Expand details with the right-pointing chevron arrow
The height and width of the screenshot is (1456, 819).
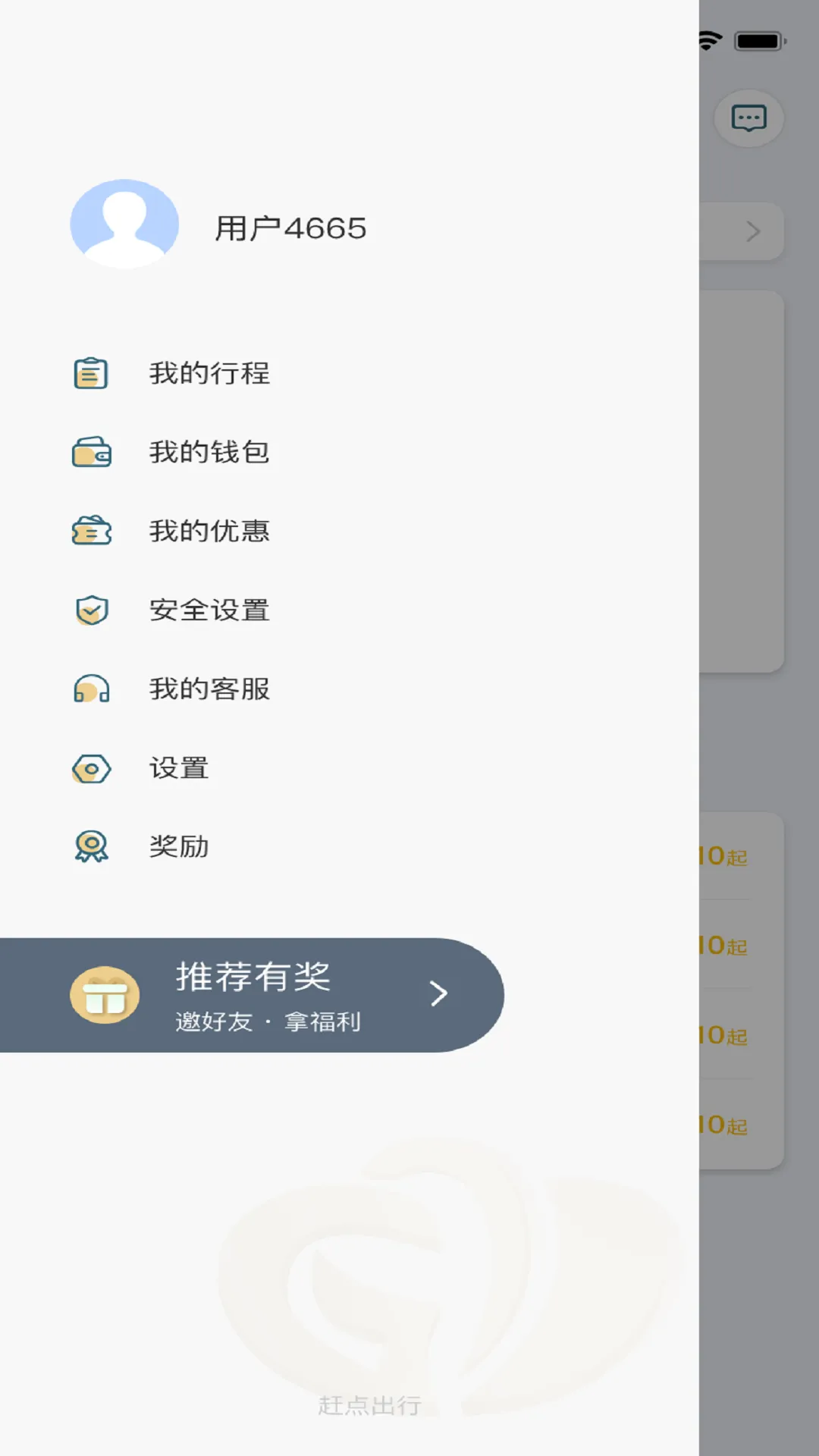pos(753,231)
